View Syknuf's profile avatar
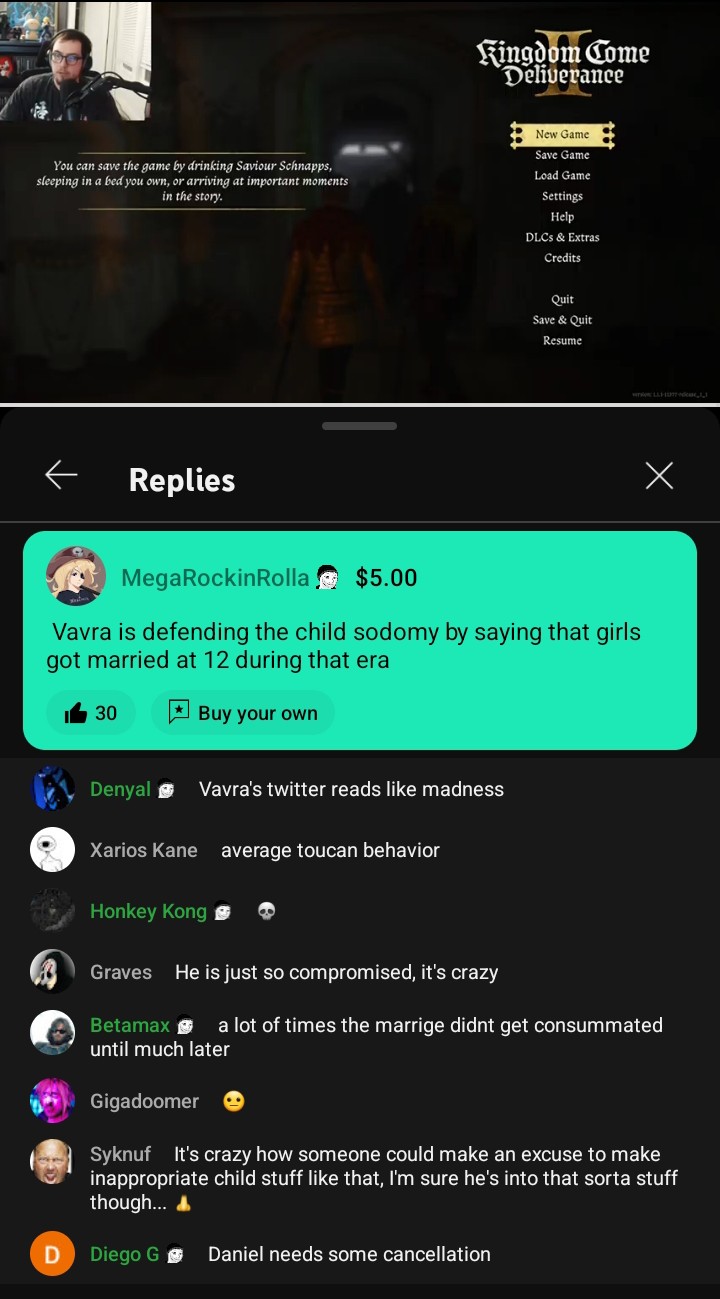The height and width of the screenshot is (1299, 720). pyautogui.click(x=53, y=1161)
